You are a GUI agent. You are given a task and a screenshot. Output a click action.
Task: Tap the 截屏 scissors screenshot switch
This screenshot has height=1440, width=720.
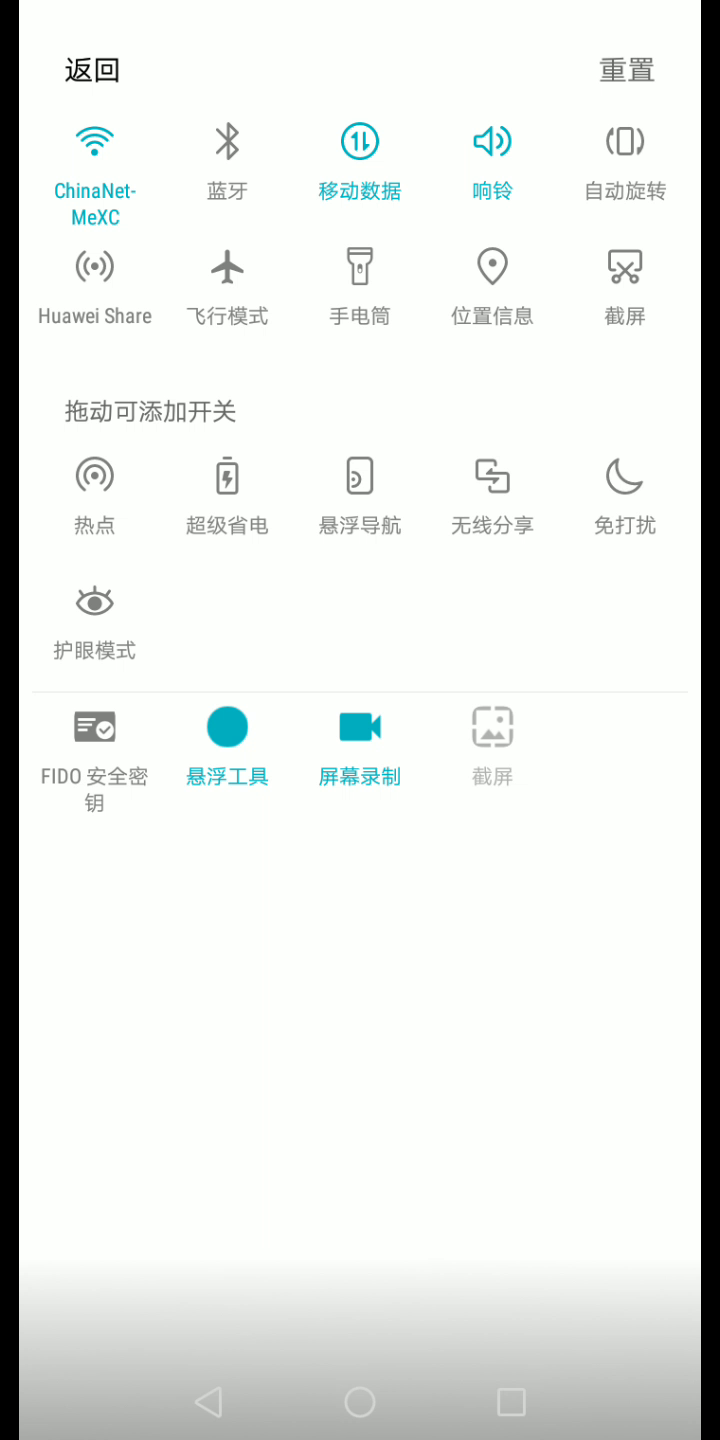coord(625,267)
